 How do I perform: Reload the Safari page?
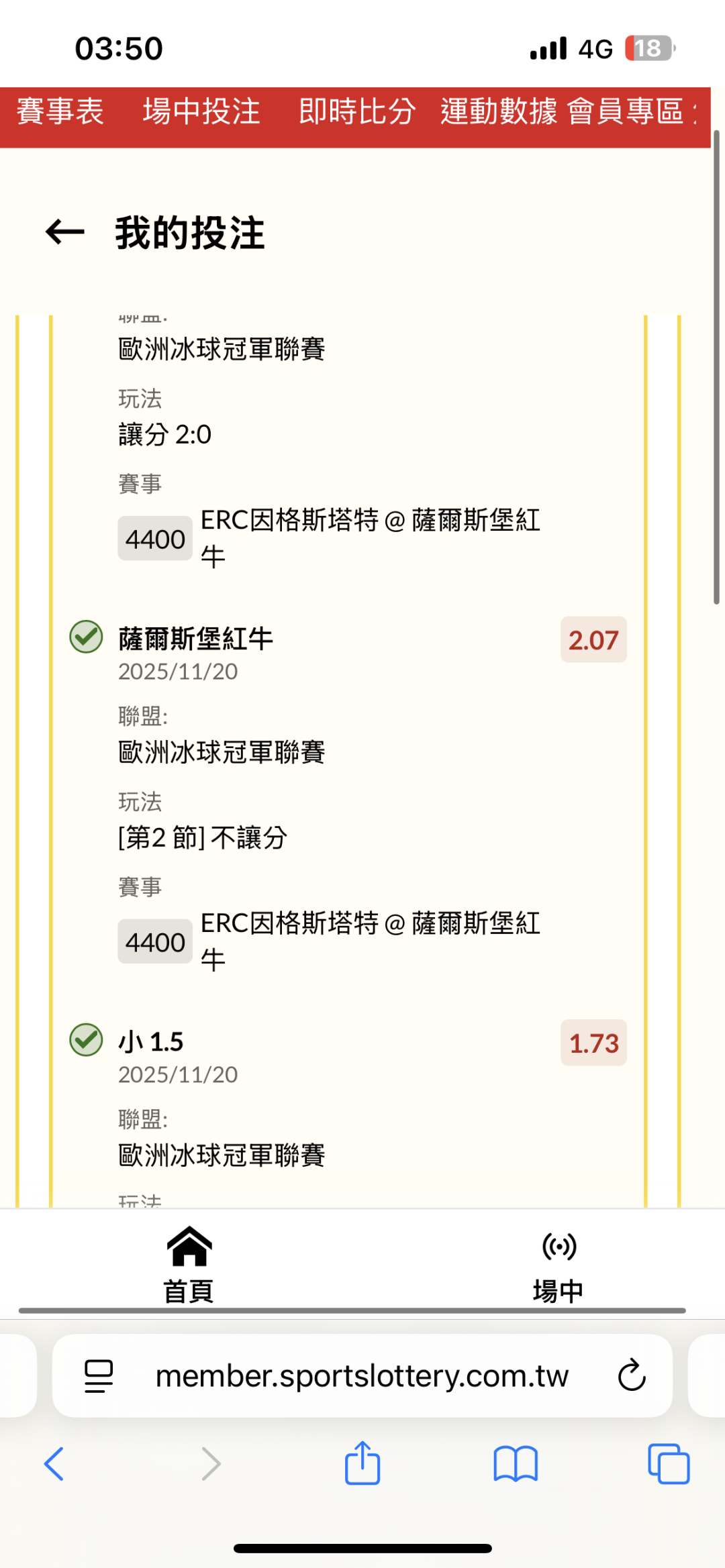tap(631, 1375)
